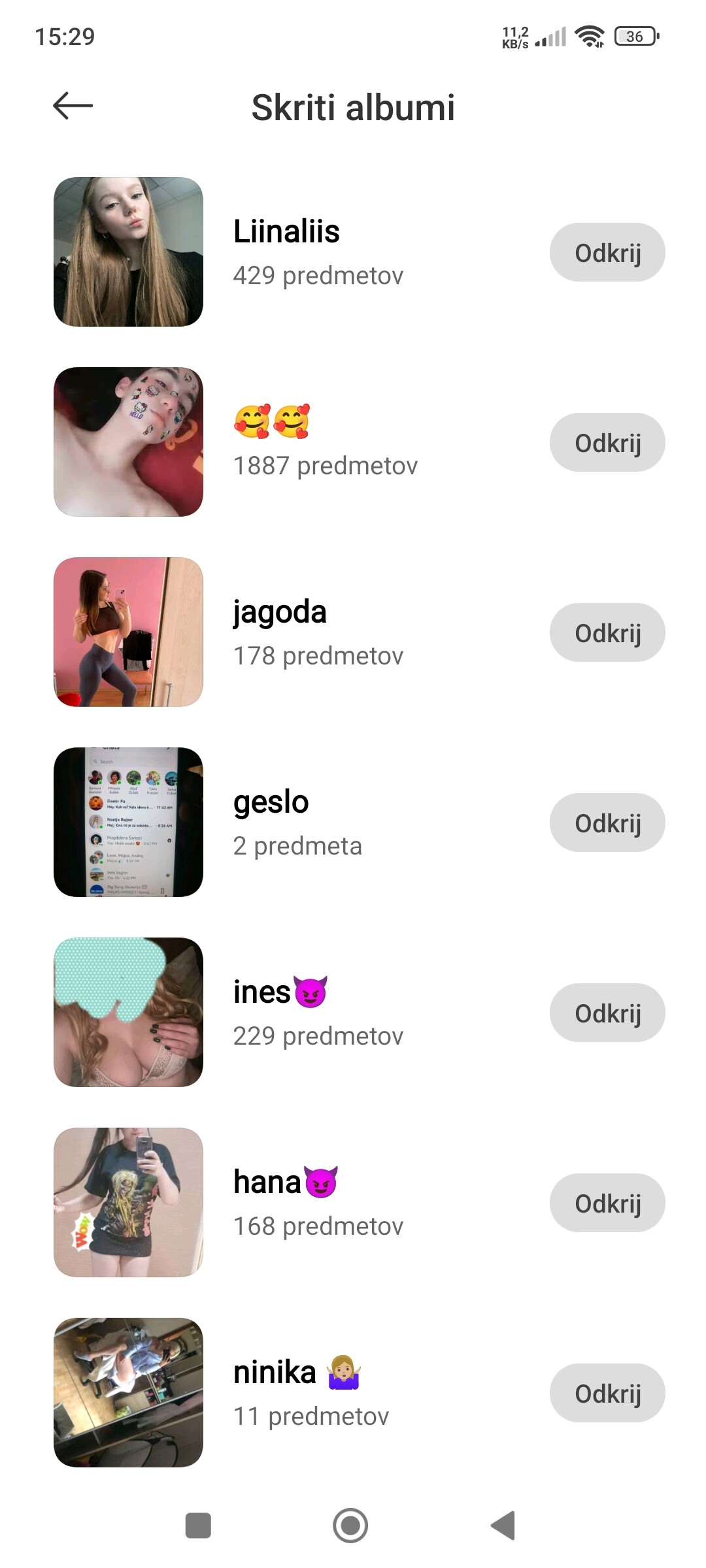Go back using the top arrow
The height and width of the screenshot is (1568, 706).
(73, 106)
